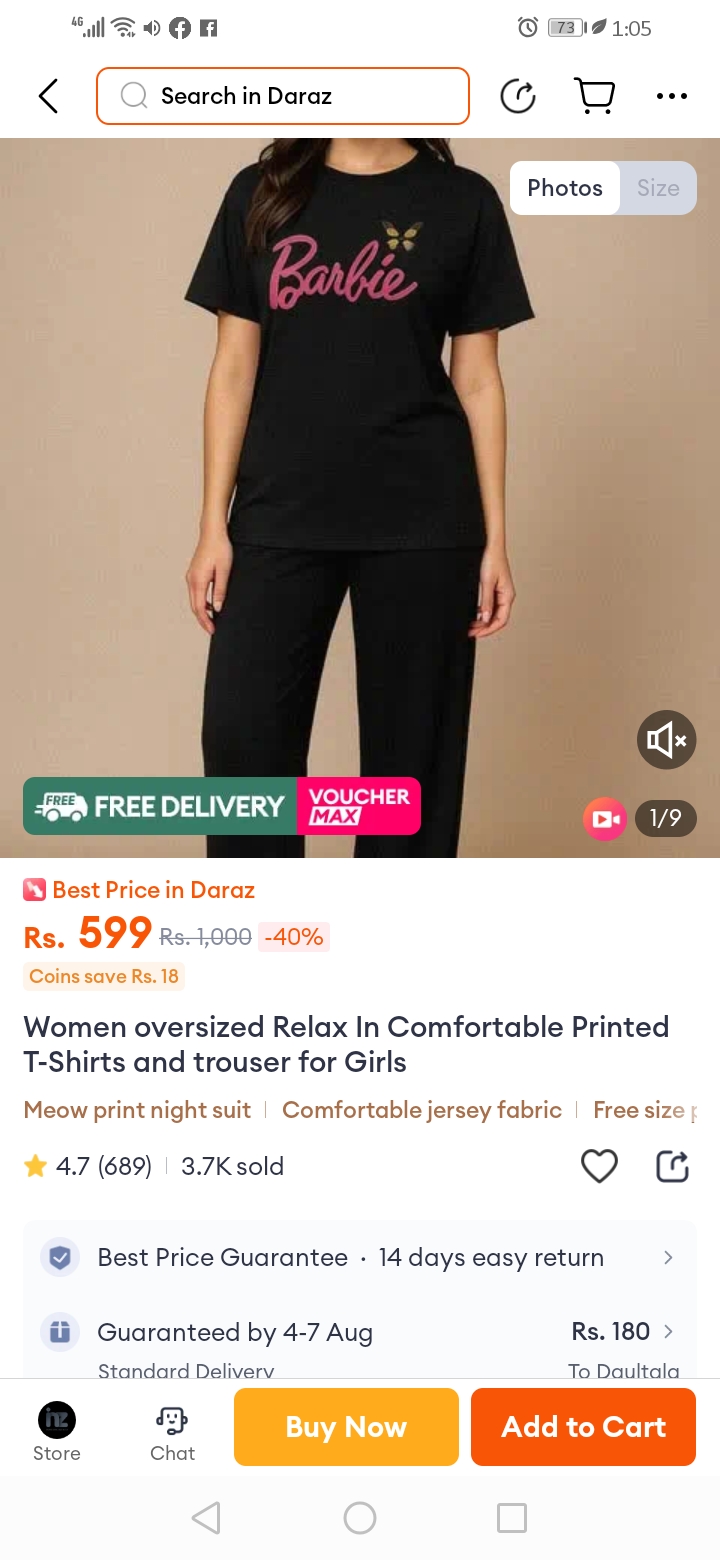Open the shopping cart
Screen dimensions: 720x1560
tap(594, 96)
